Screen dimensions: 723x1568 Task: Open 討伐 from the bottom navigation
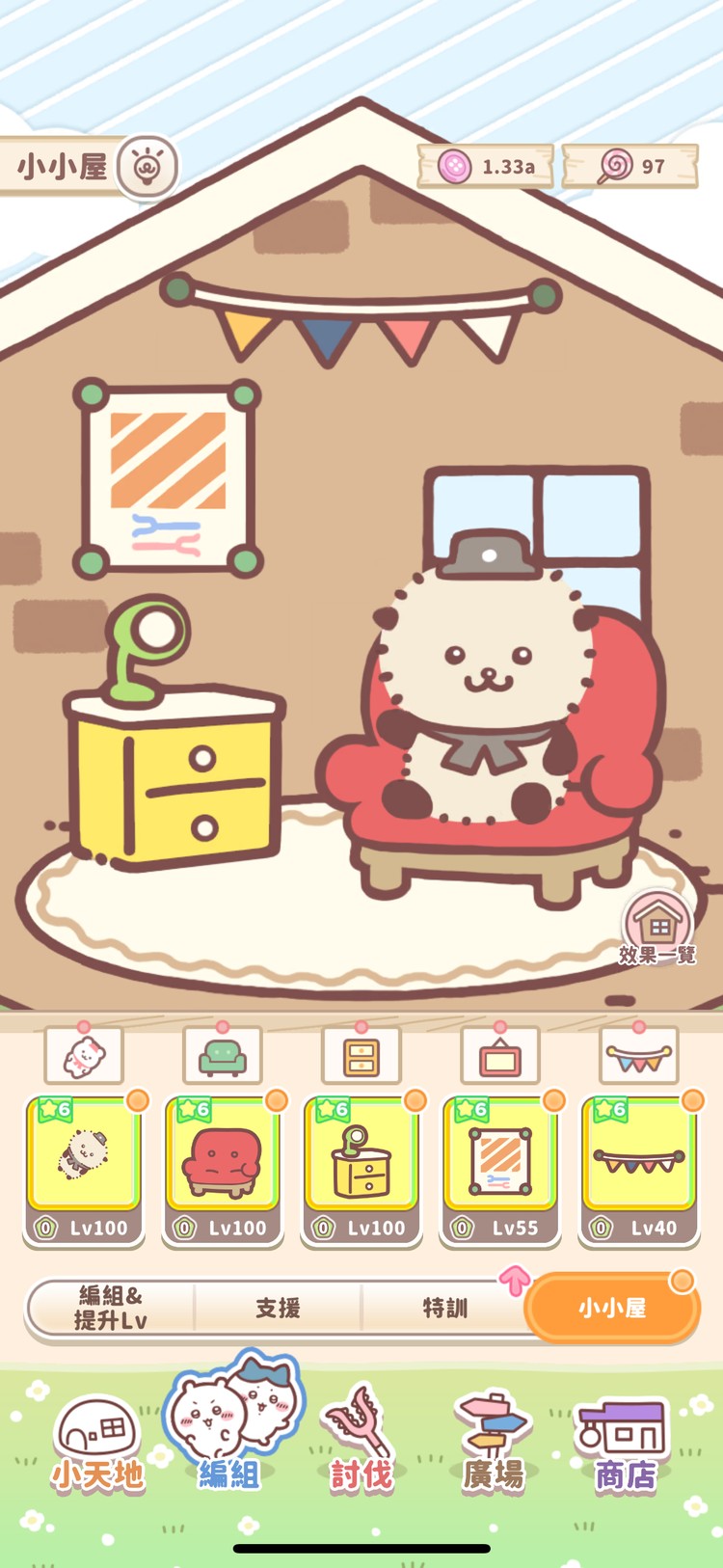point(361,1444)
